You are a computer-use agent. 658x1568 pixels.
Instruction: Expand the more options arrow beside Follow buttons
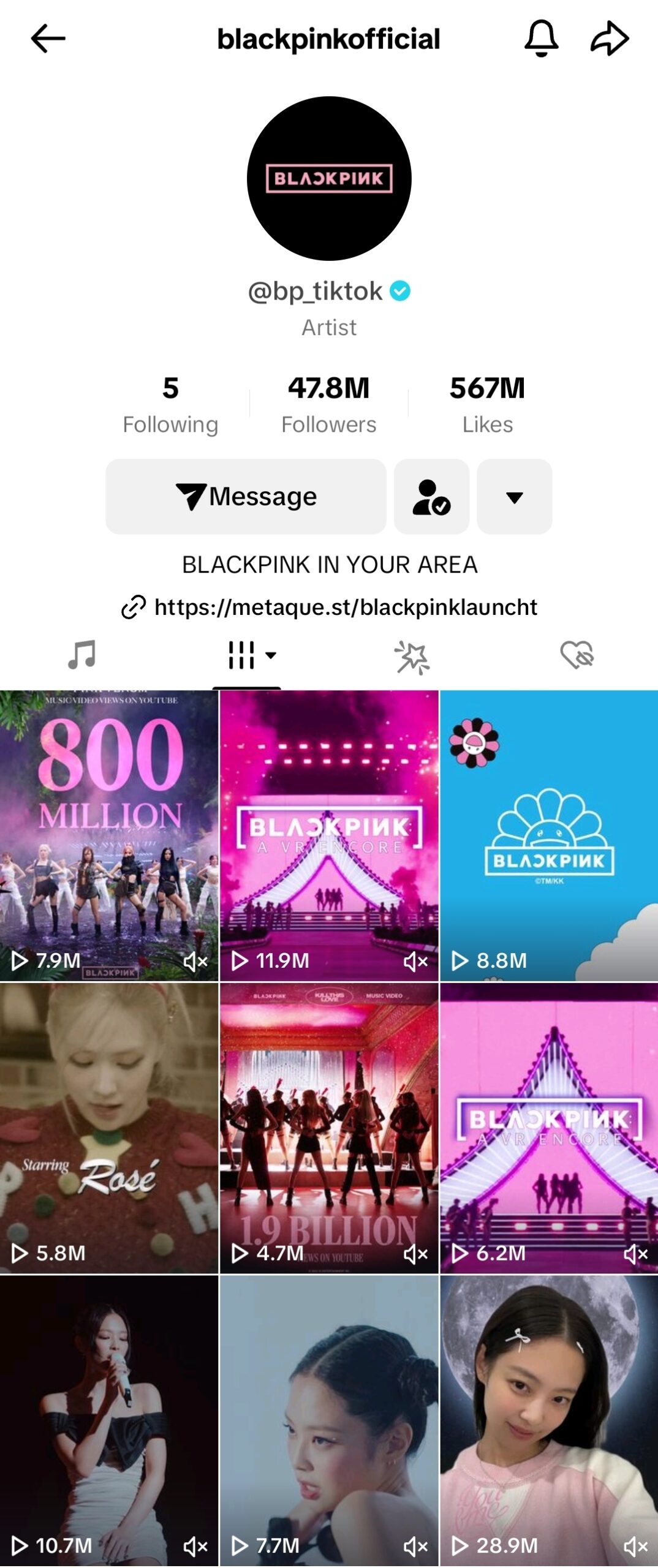[514, 497]
